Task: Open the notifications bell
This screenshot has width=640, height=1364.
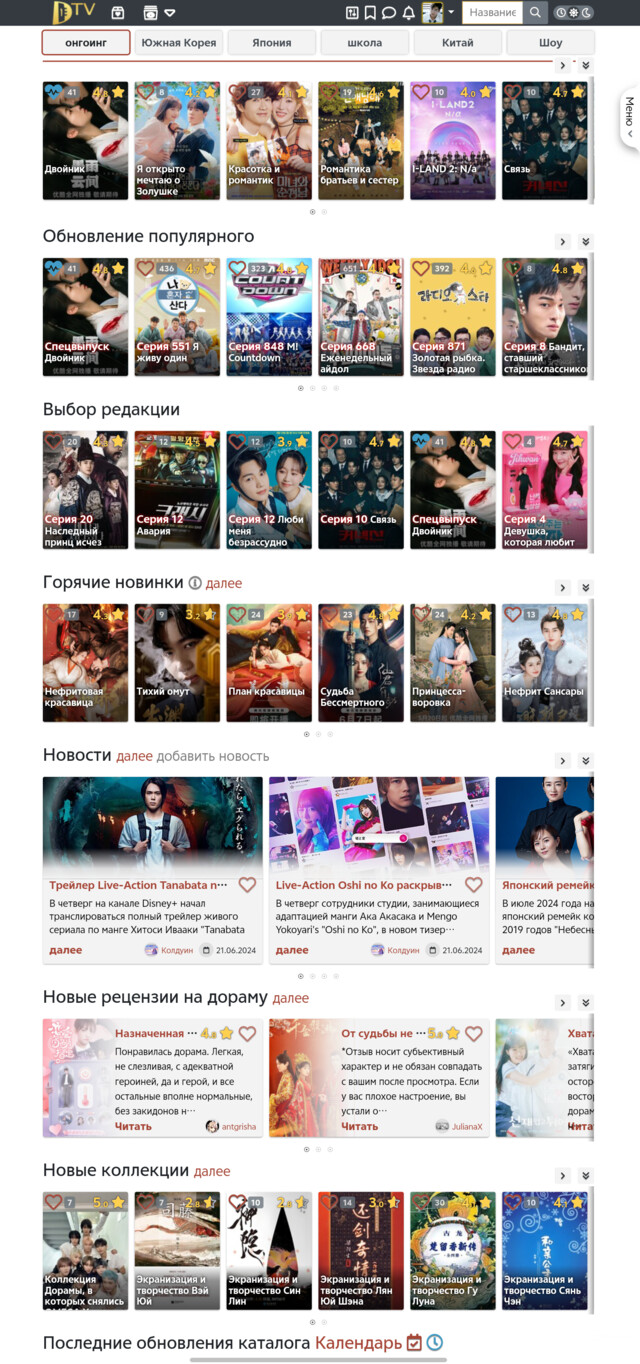Action: click(x=408, y=13)
